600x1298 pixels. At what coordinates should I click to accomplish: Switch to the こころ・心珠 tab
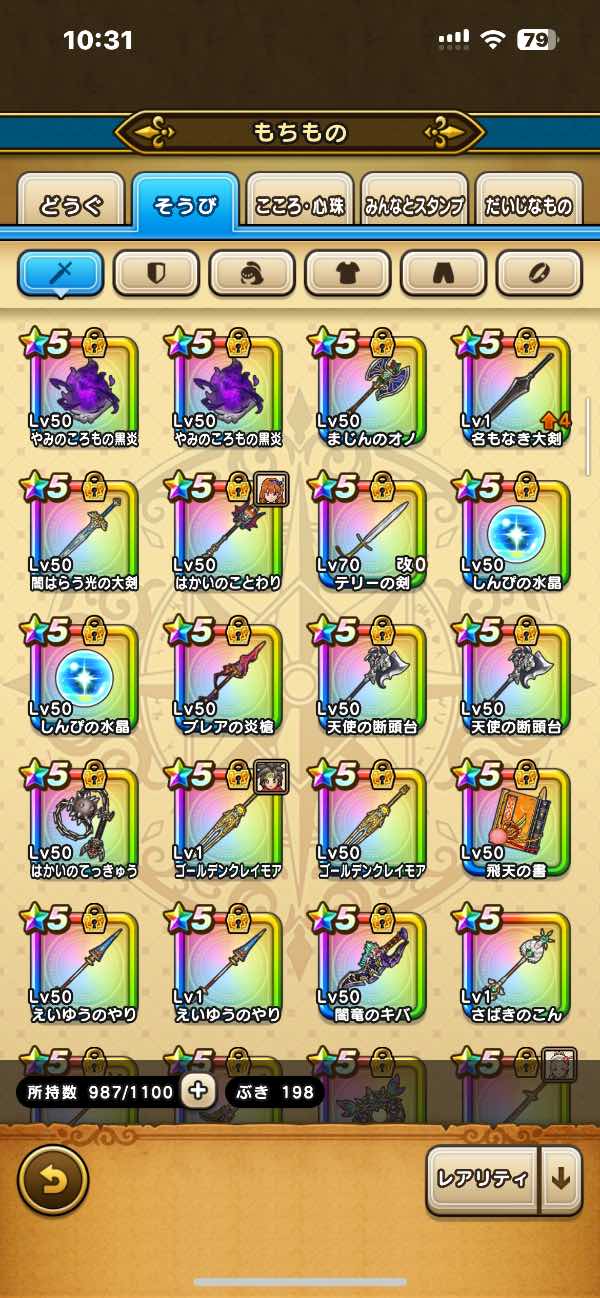[x=300, y=206]
